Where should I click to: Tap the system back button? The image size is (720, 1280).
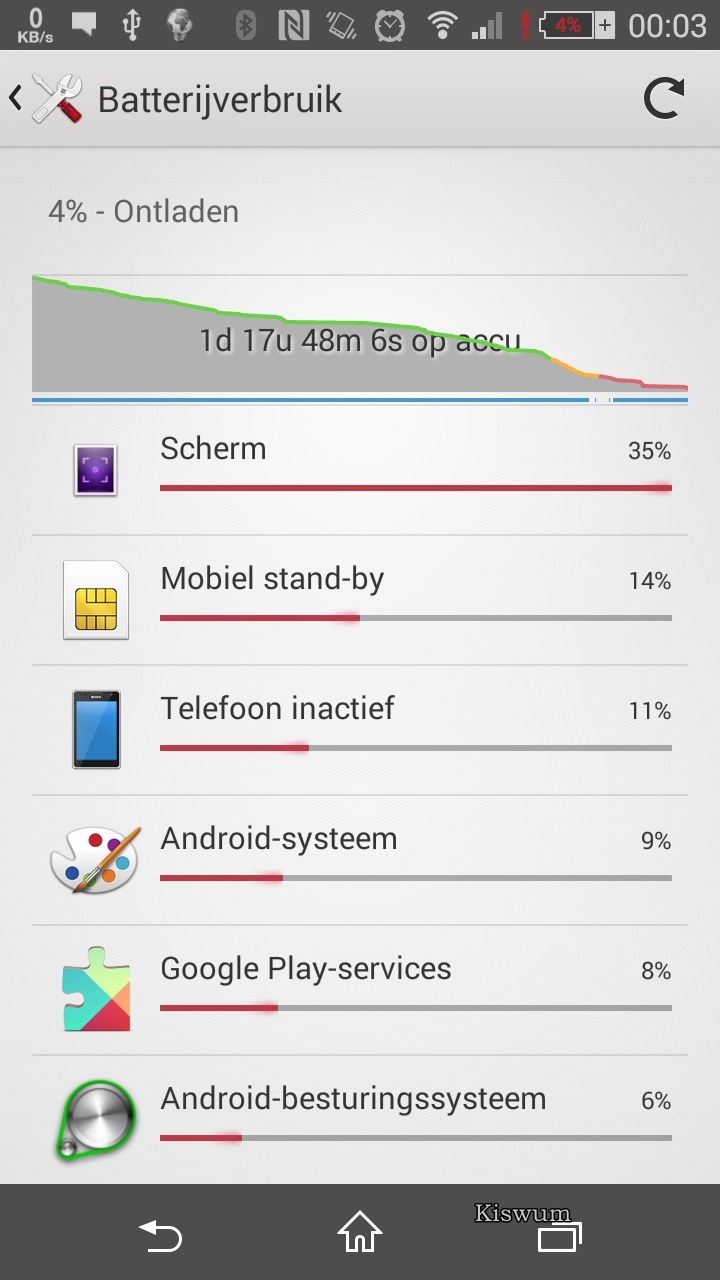pyautogui.click(x=160, y=1236)
